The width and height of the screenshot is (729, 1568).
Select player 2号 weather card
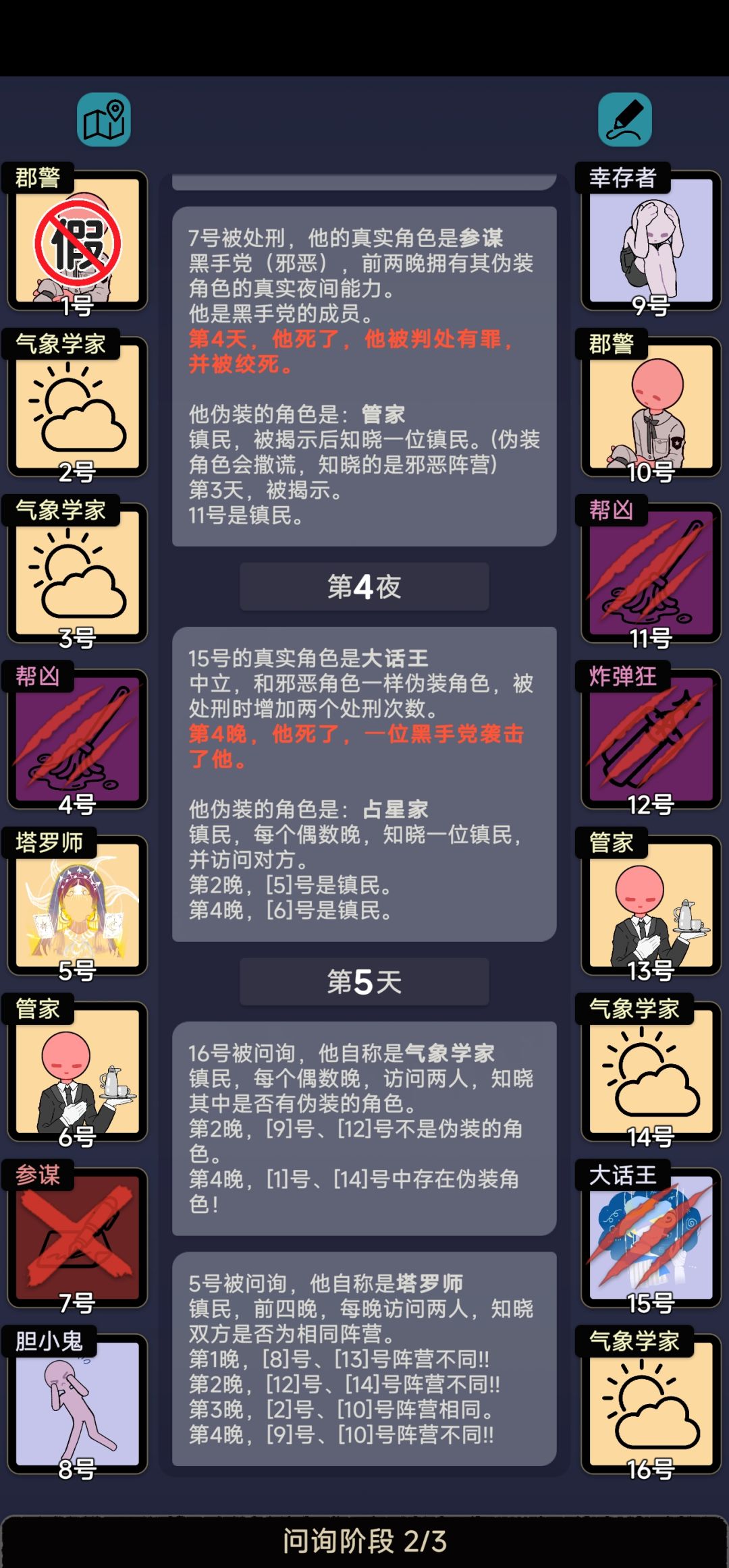78,406
